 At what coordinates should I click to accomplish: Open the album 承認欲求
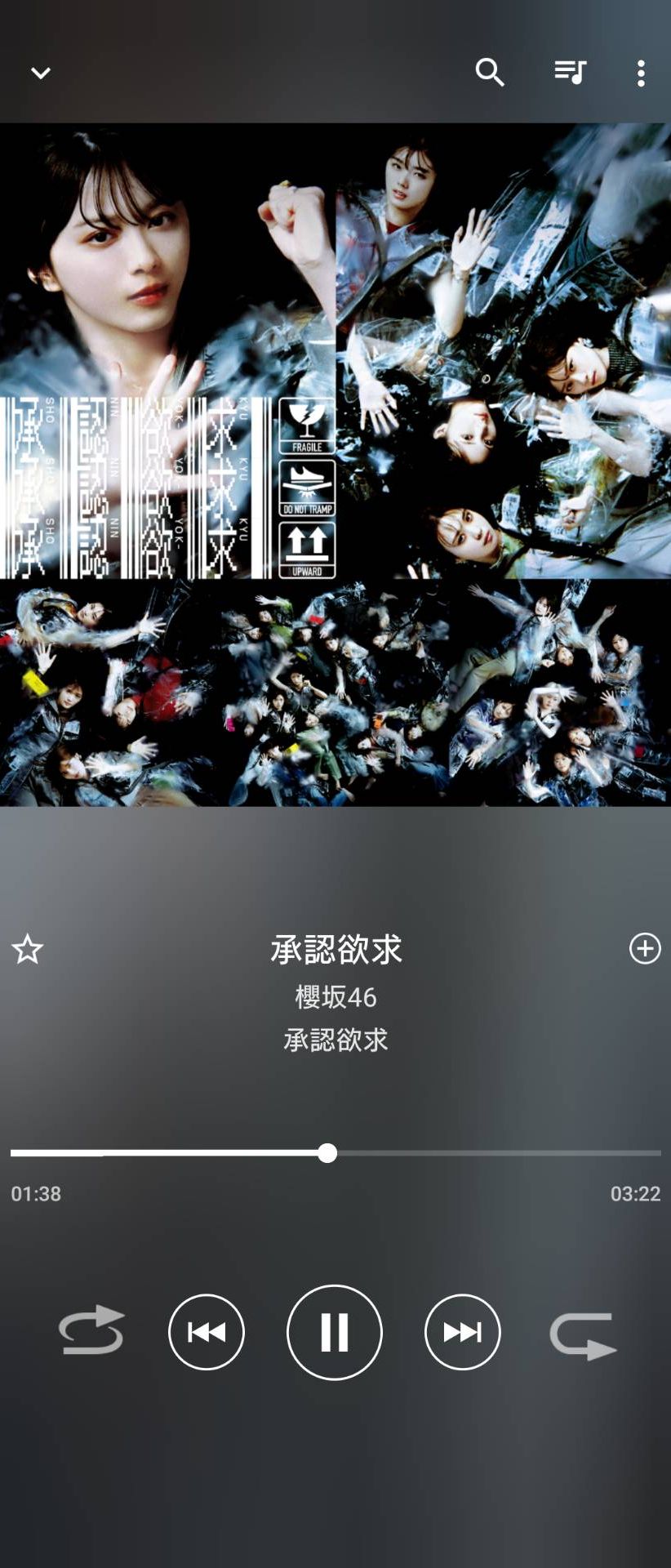tap(335, 1039)
